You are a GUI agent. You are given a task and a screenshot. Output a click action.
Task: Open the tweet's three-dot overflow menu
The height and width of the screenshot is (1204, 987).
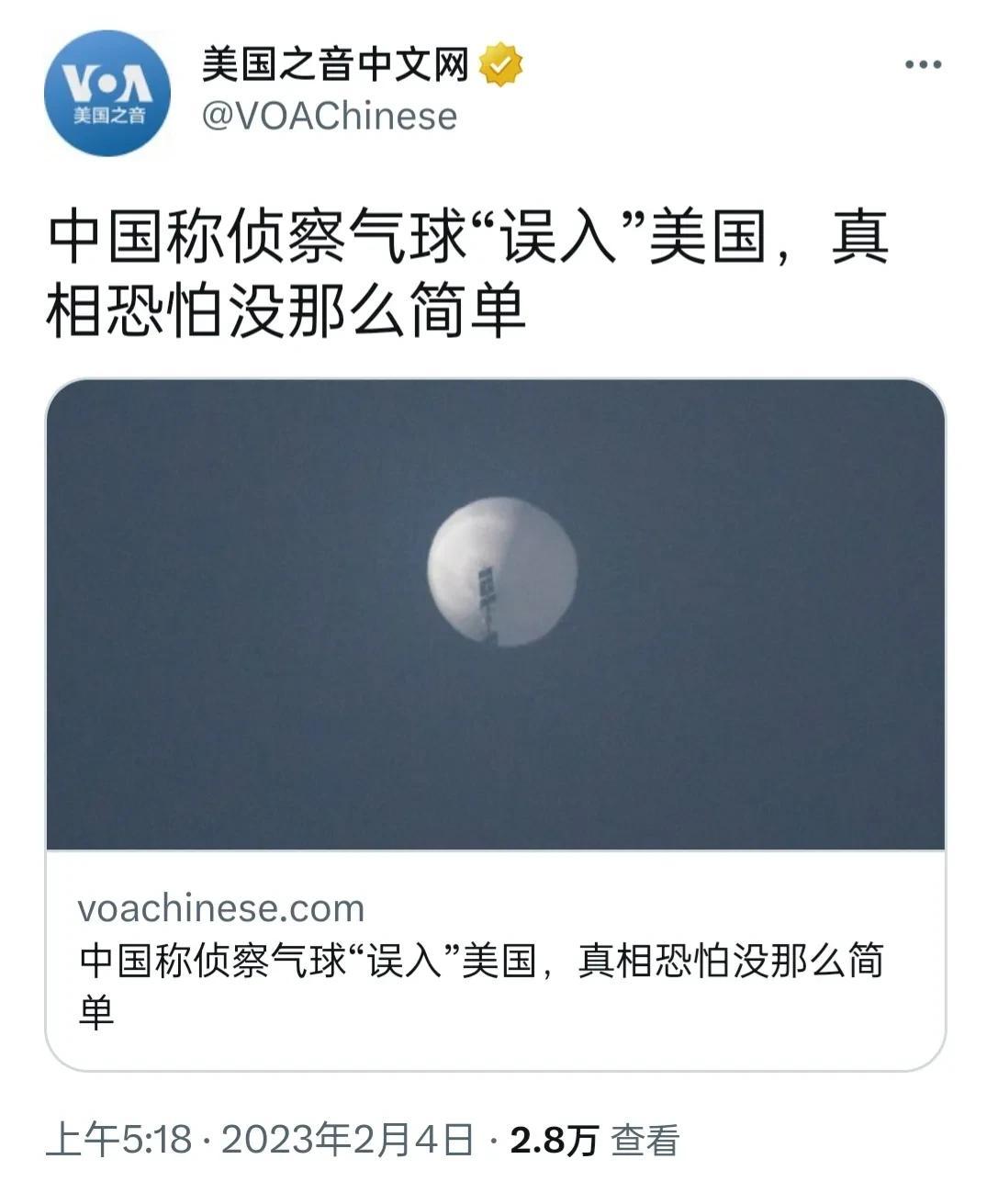[922, 65]
